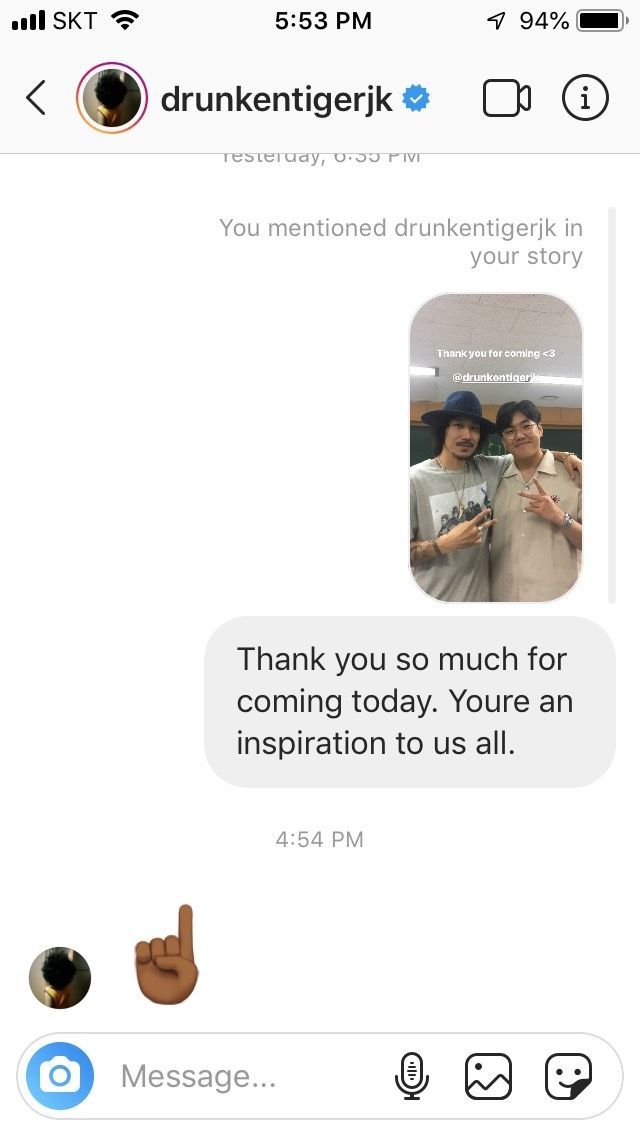This screenshot has height=1136, width=640.
Task: Open the shared story mention thumbnail
Action: pos(496,448)
